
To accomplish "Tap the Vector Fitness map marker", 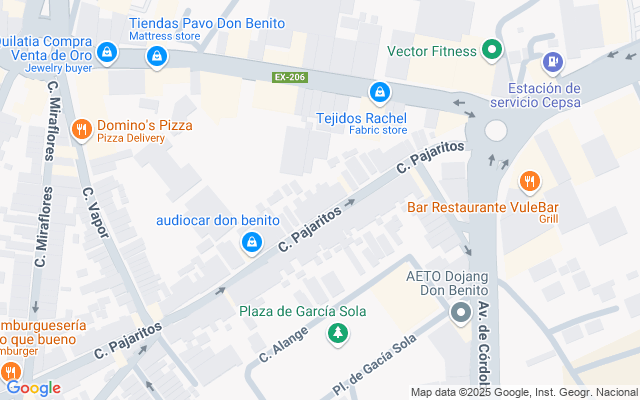I will (x=492, y=50).
